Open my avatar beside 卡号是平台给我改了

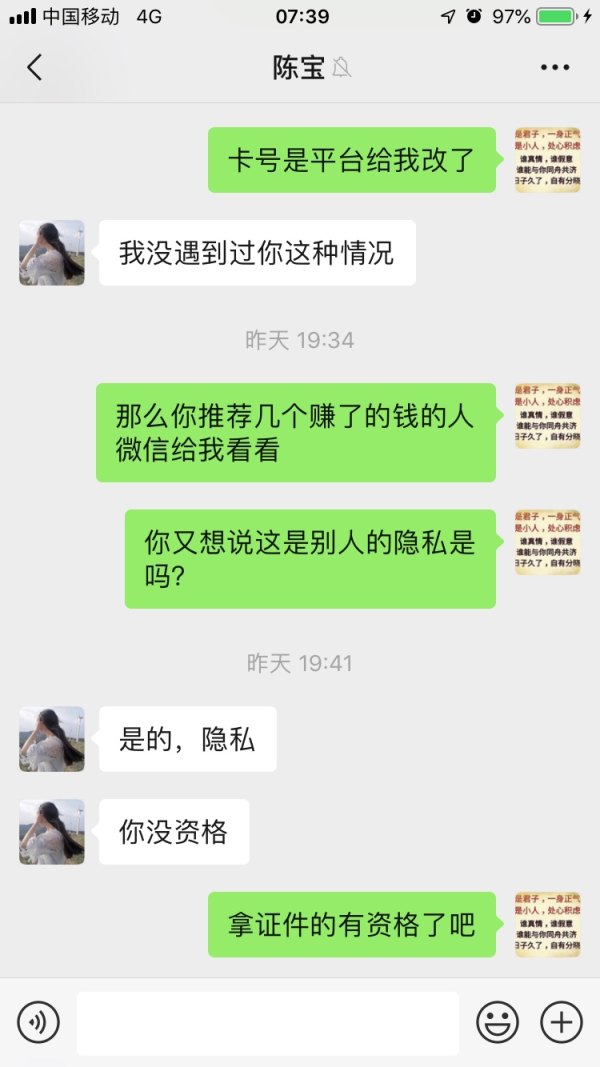point(547,160)
